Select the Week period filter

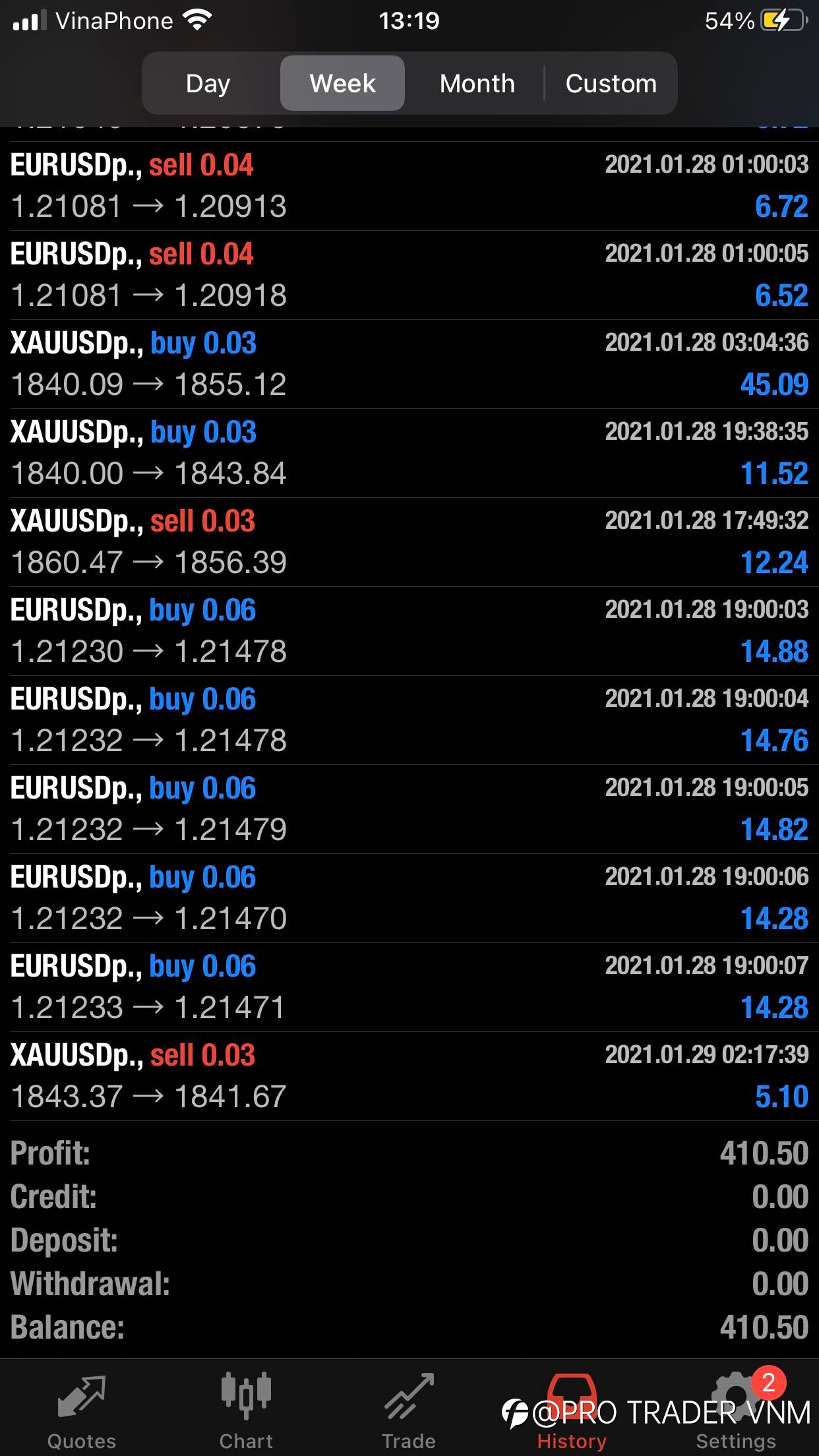342,83
